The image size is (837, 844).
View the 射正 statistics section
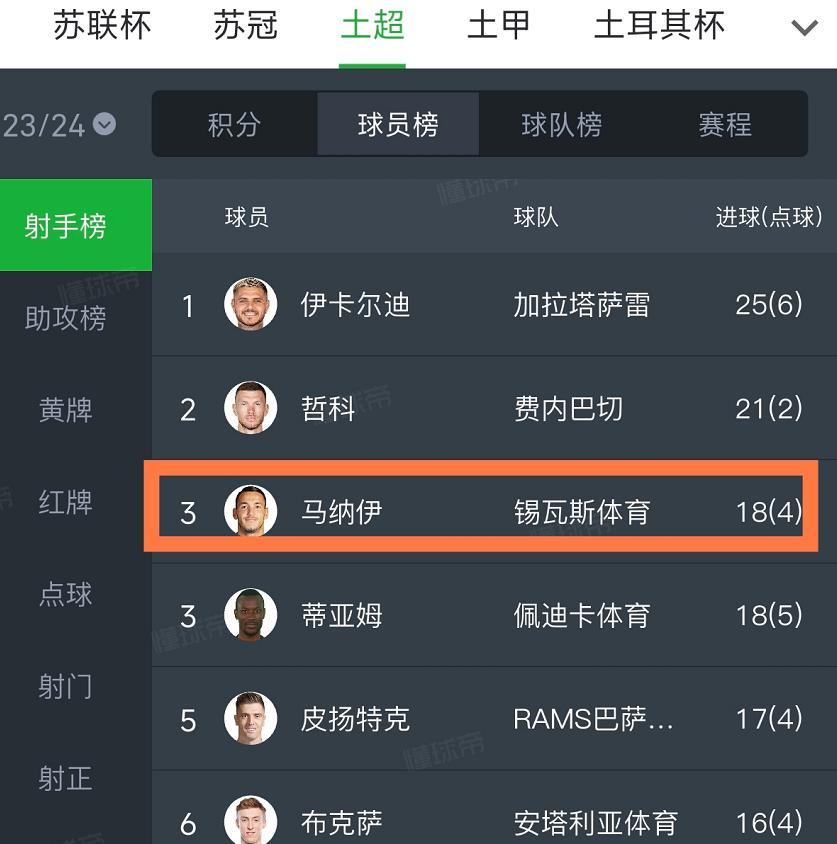click(x=64, y=779)
